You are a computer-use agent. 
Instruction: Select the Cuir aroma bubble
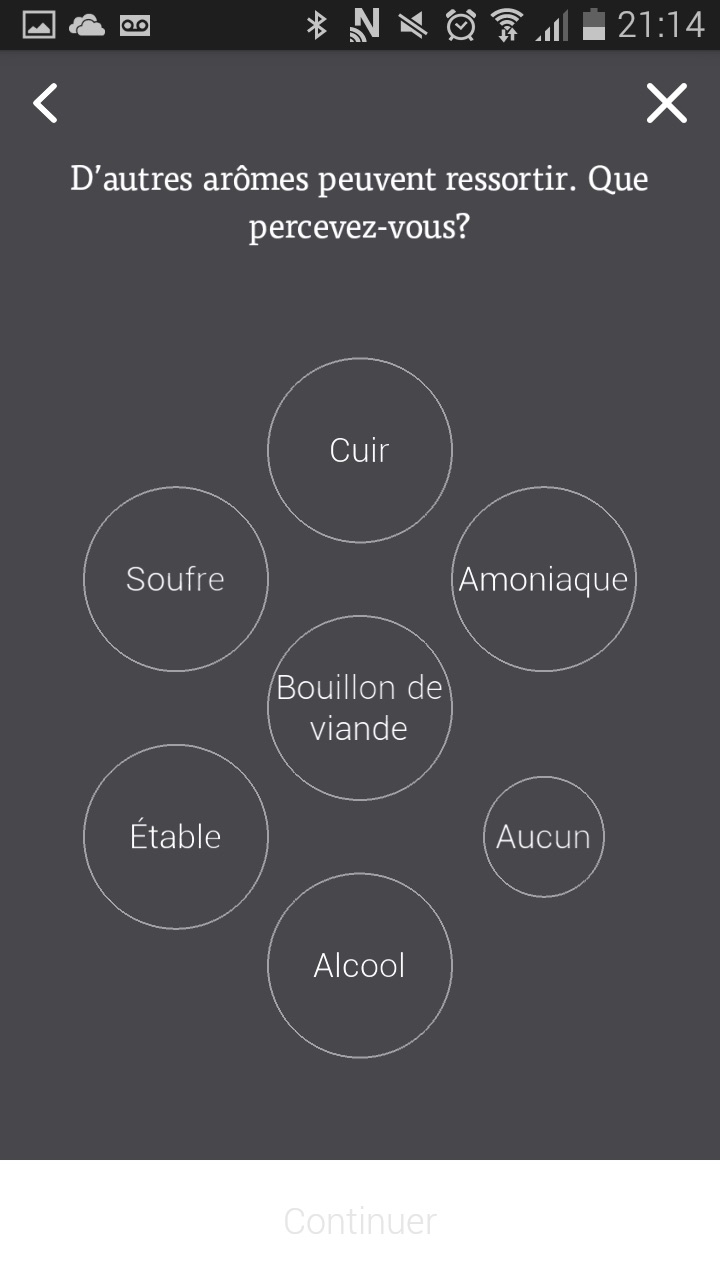click(x=360, y=450)
